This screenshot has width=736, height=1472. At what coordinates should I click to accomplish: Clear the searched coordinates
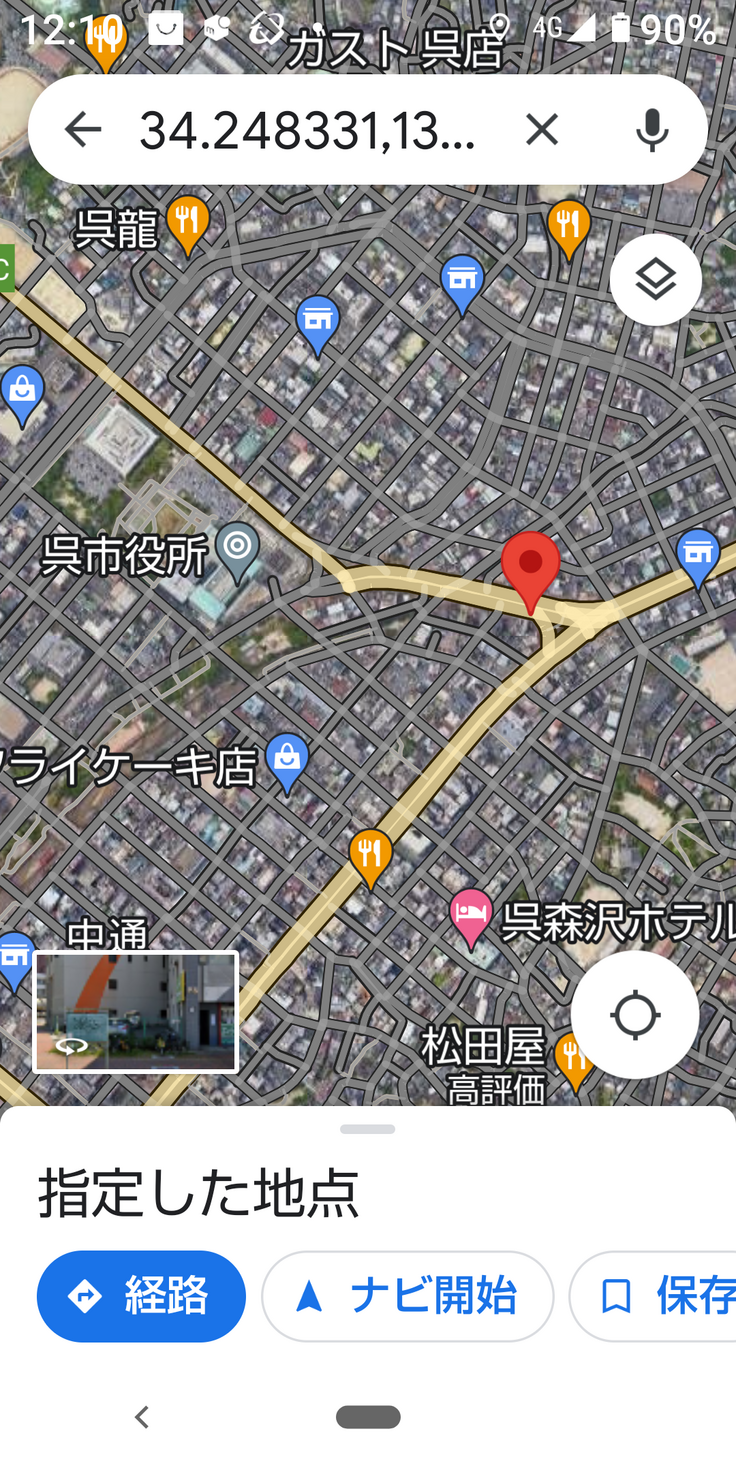pyautogui.click(x=542, y=130)
